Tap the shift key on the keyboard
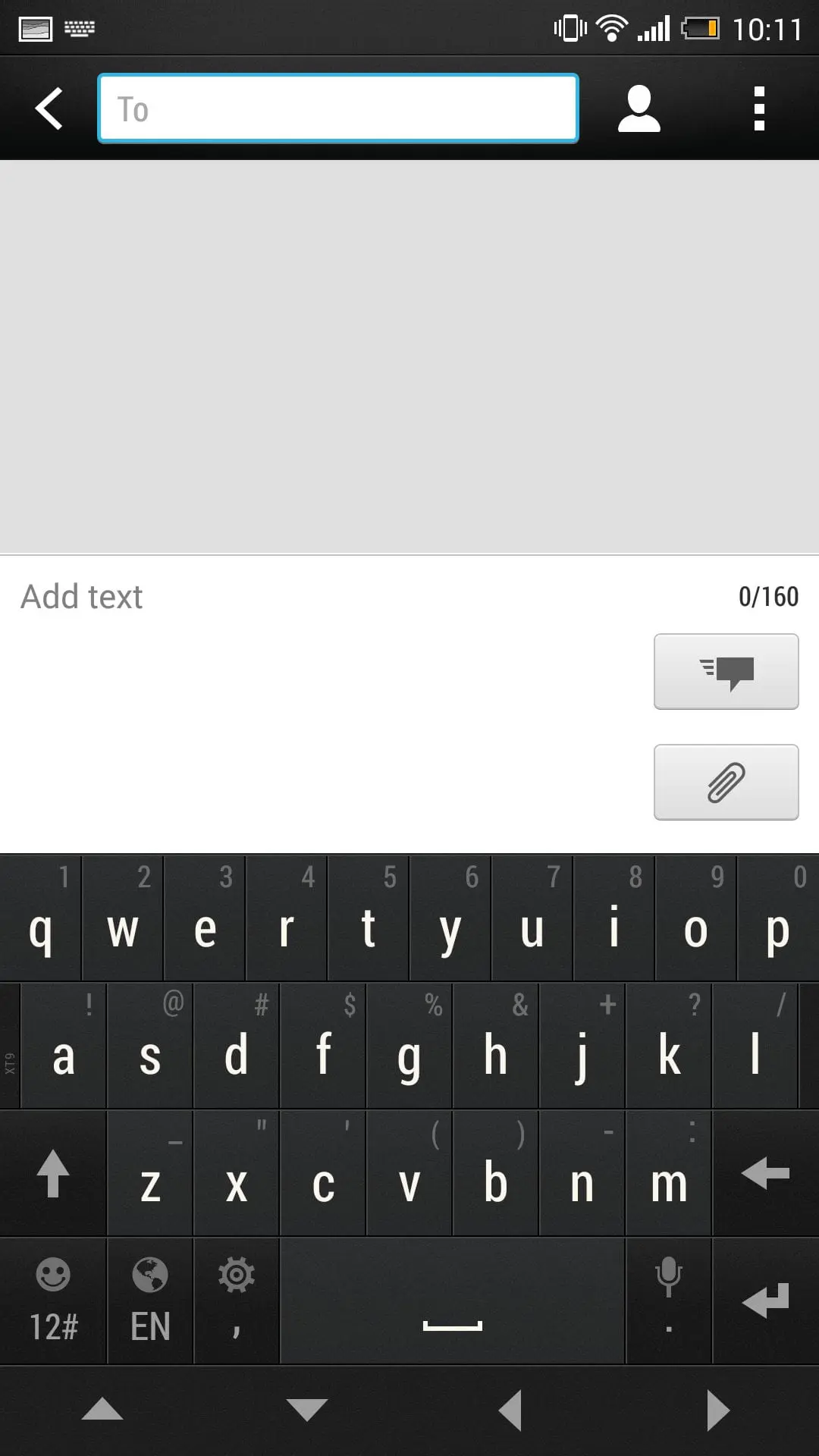 click(53, 1173)
